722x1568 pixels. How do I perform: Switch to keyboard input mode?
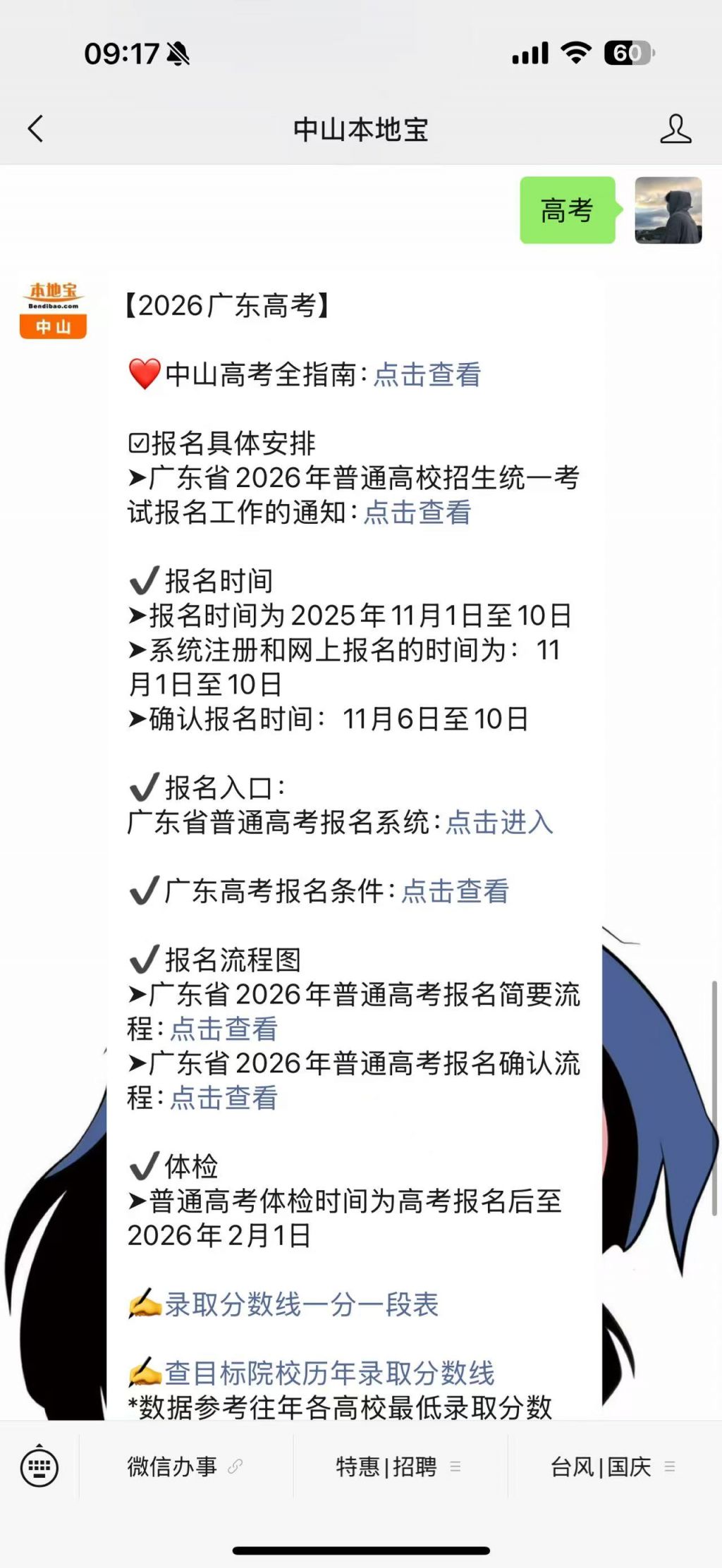[39, 1467]
